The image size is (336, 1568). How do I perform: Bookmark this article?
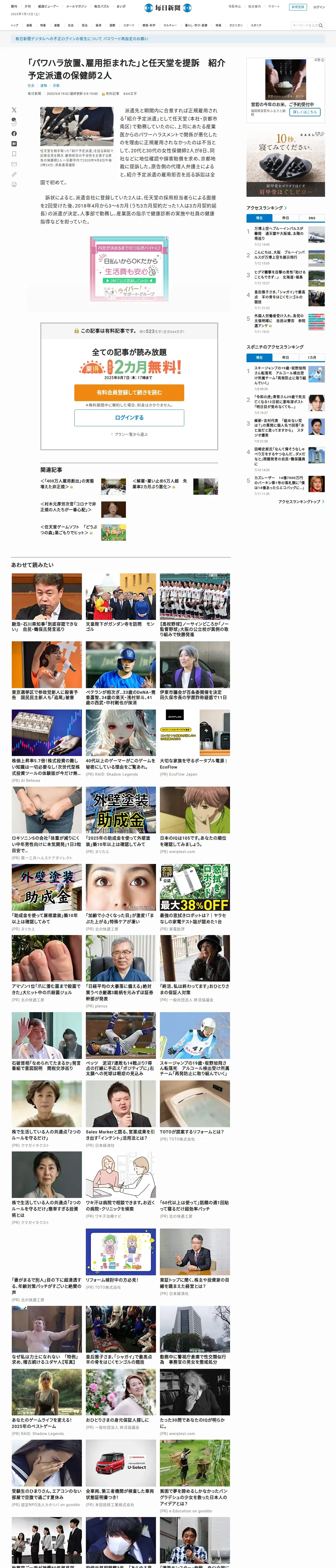tap(14, 154)
